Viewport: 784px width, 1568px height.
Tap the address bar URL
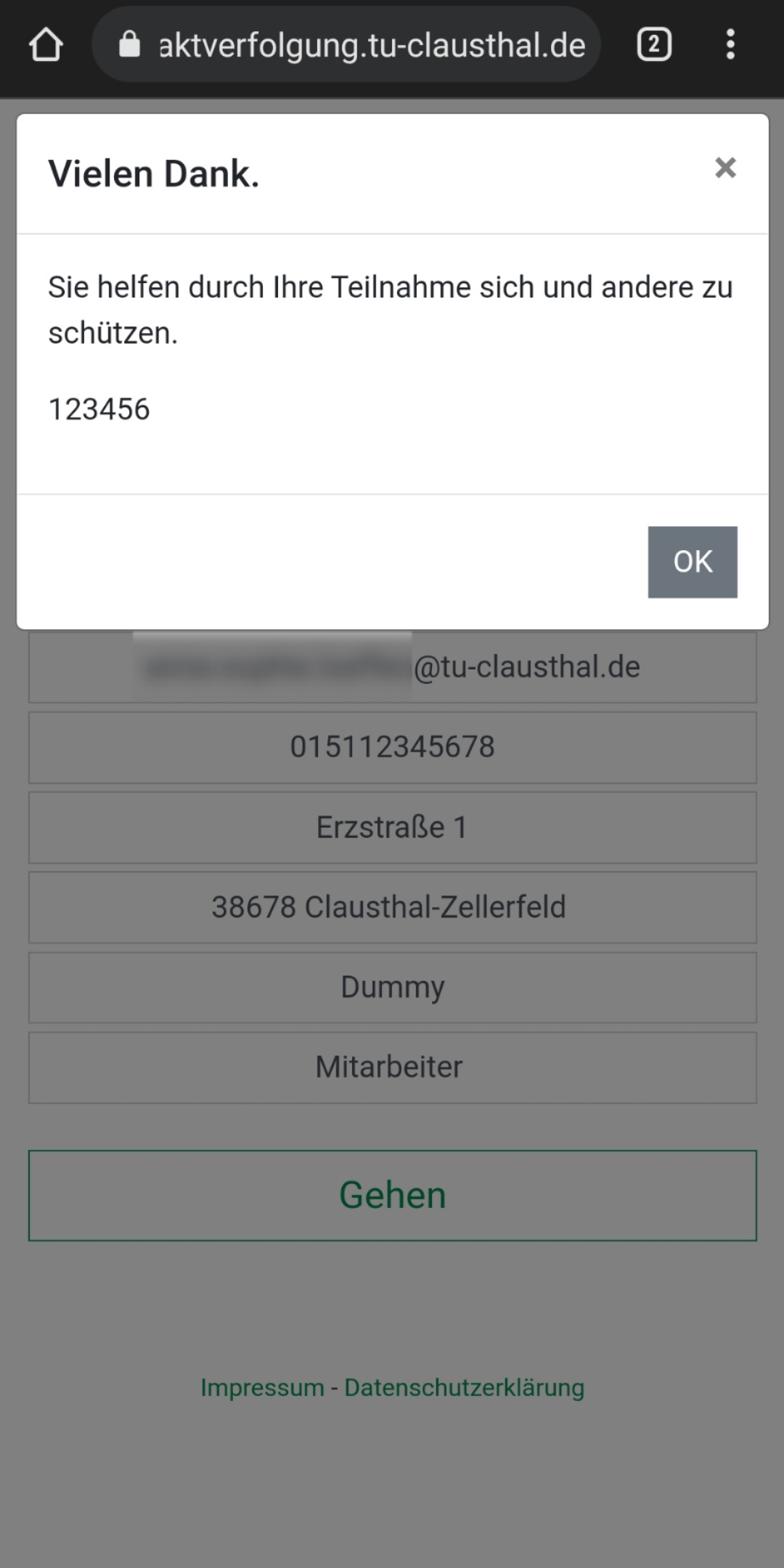click(371, 46)
